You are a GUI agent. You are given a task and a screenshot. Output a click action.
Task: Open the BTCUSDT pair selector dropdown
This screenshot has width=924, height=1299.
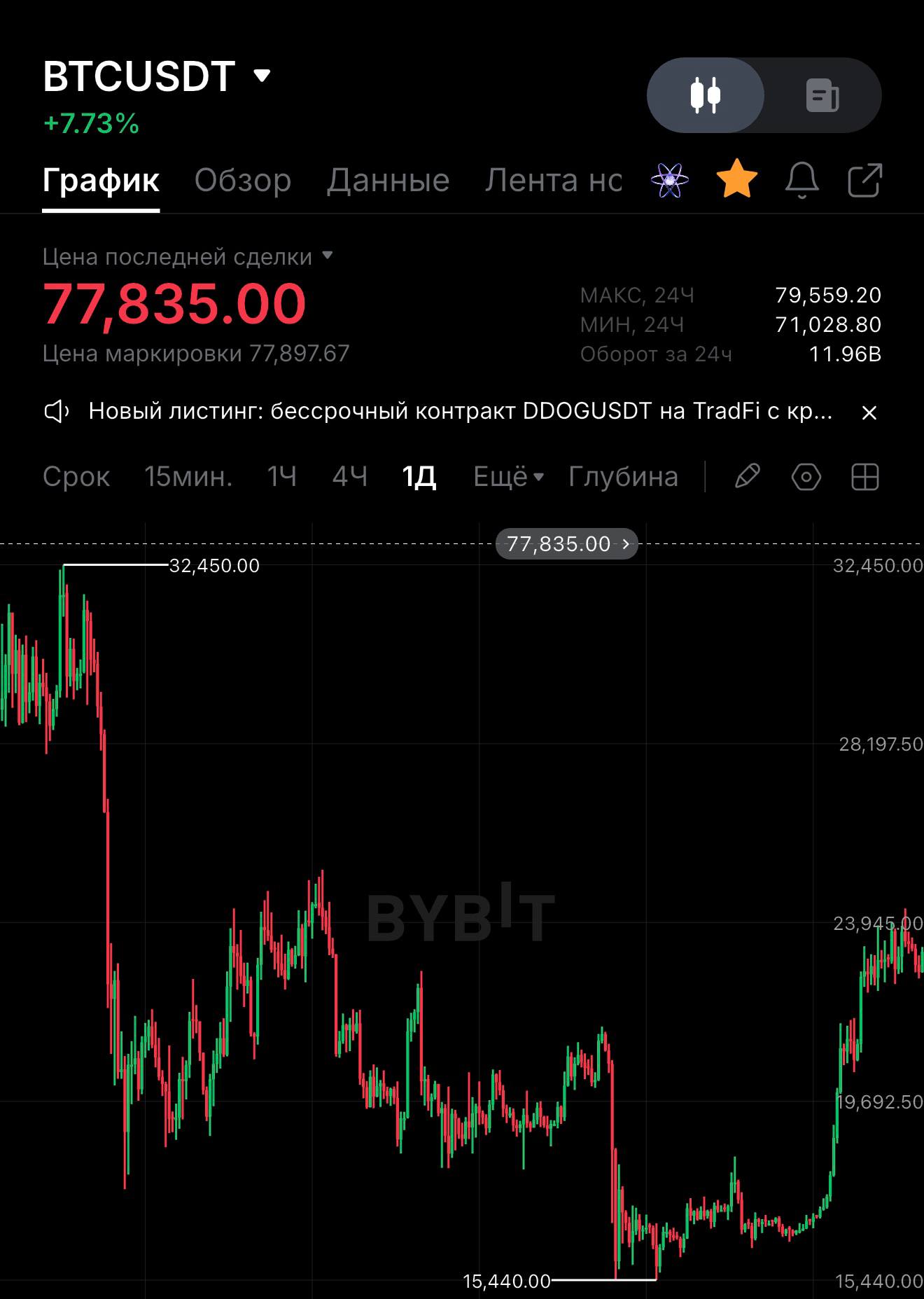click(156, 76)
